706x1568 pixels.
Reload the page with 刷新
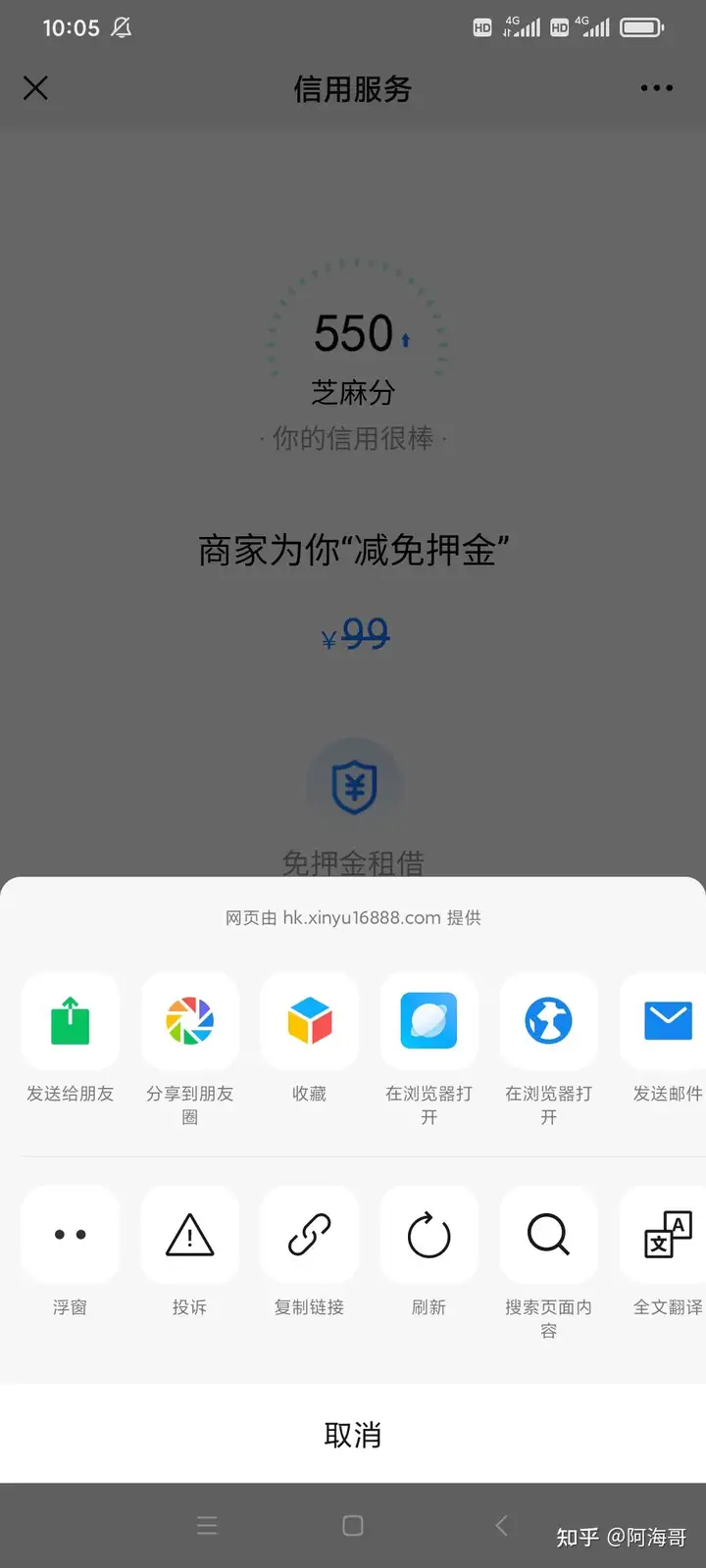tap(429, 1235)
